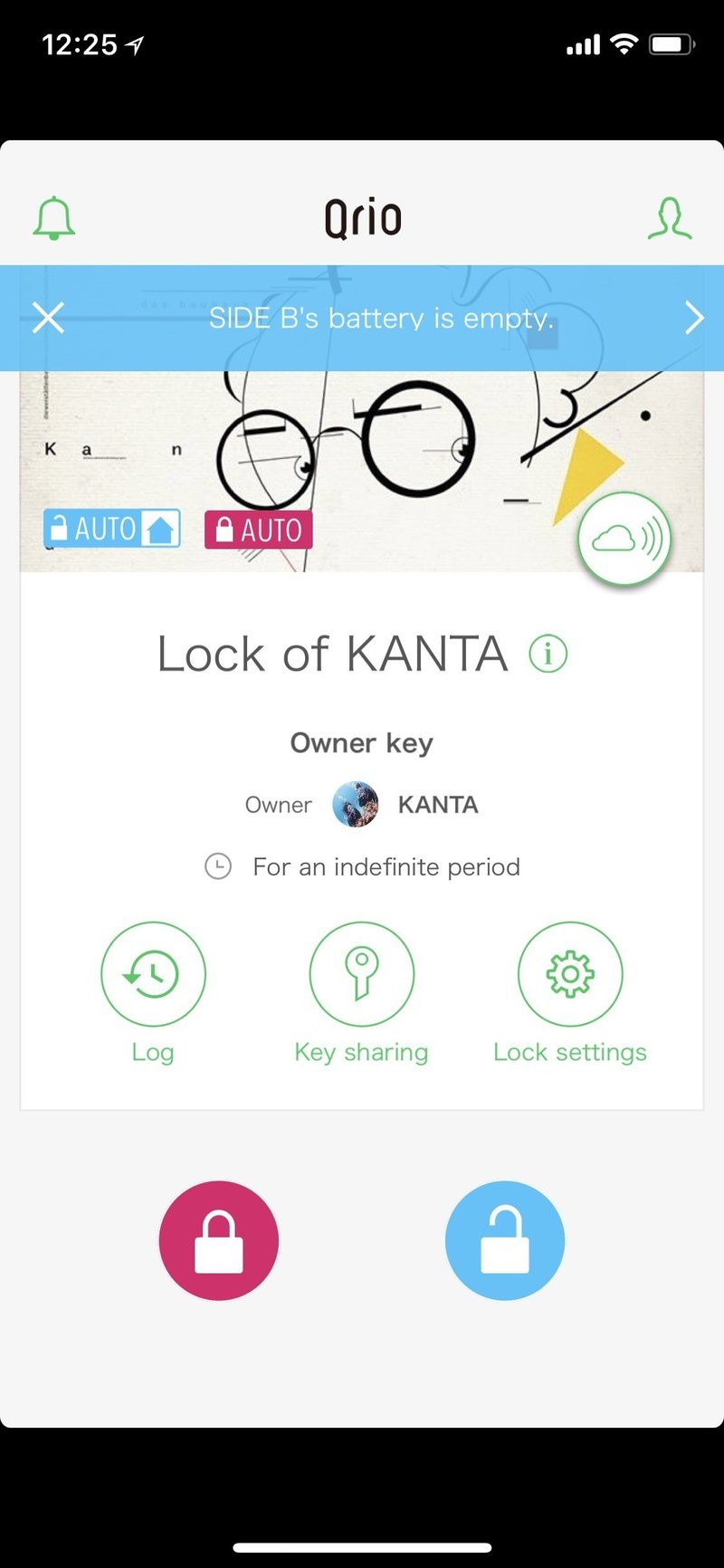724x1568 pixels.
Task: View lock info next to Lock of KANTA
Action: pos(548,653)
